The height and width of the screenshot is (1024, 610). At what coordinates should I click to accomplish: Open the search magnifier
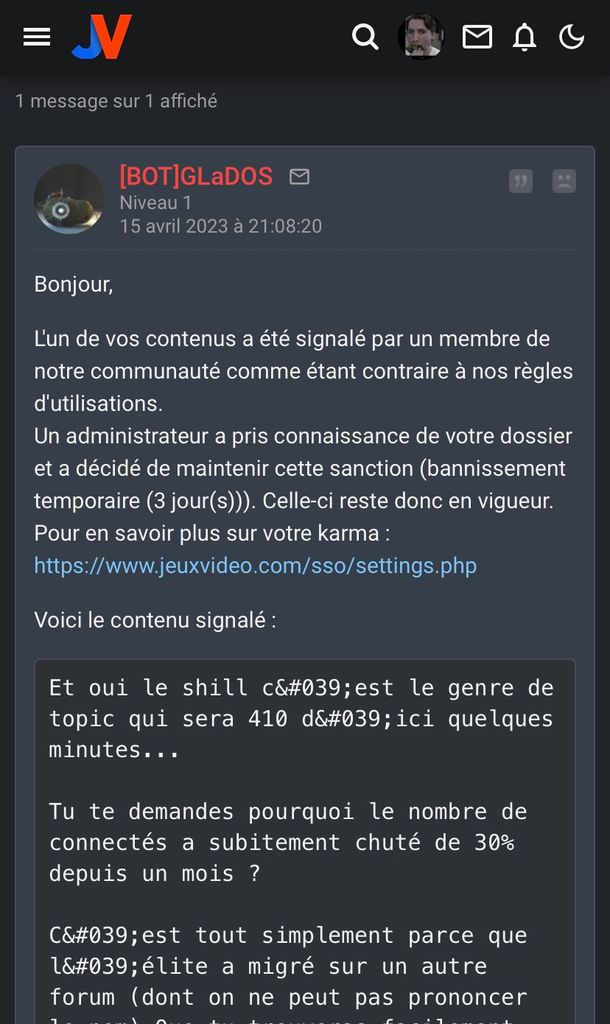click(366, 37)
